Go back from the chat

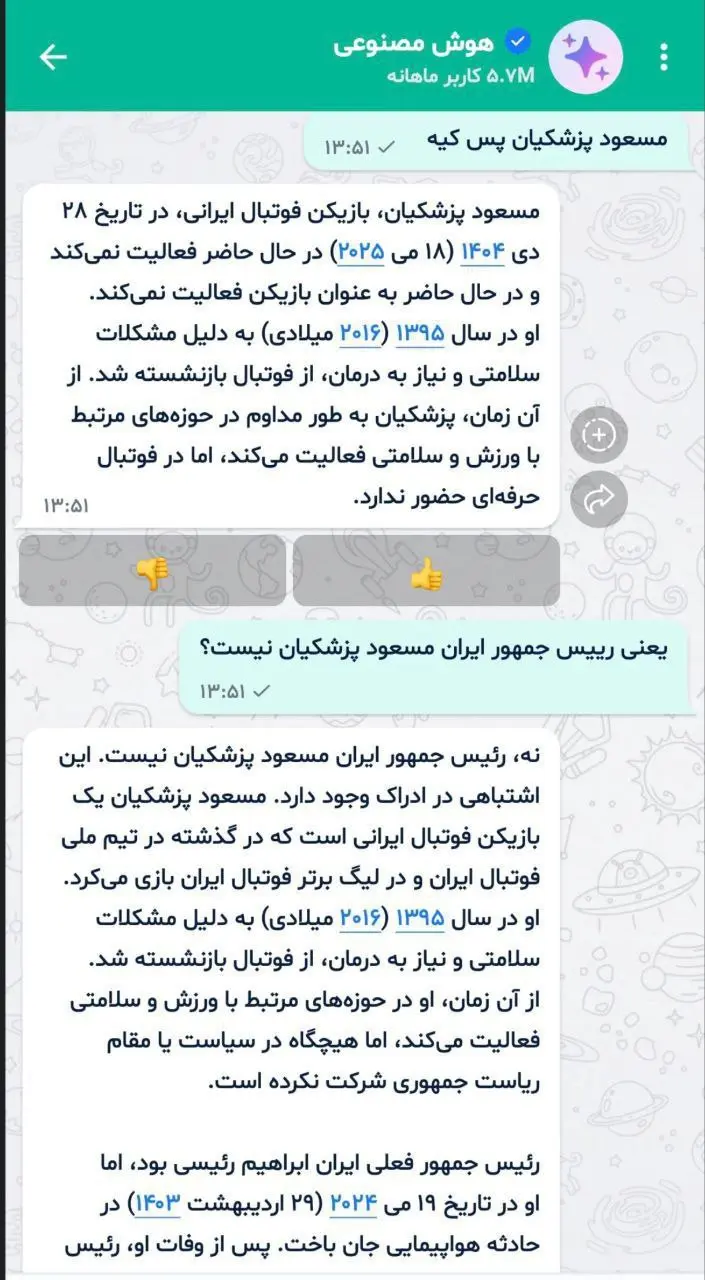[x=53, y=57]
